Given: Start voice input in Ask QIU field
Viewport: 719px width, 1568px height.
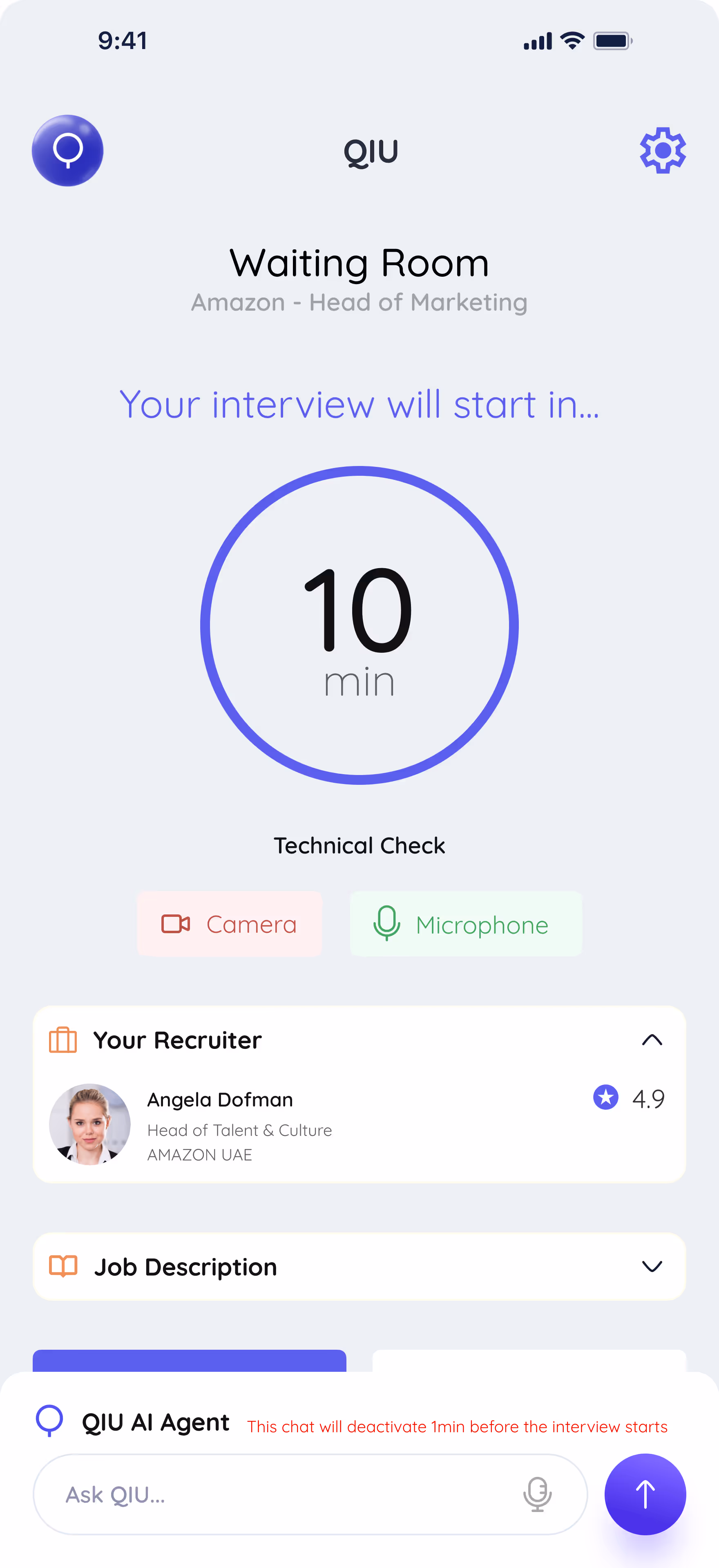Looking at the screenshot, I should [538, 1494].
